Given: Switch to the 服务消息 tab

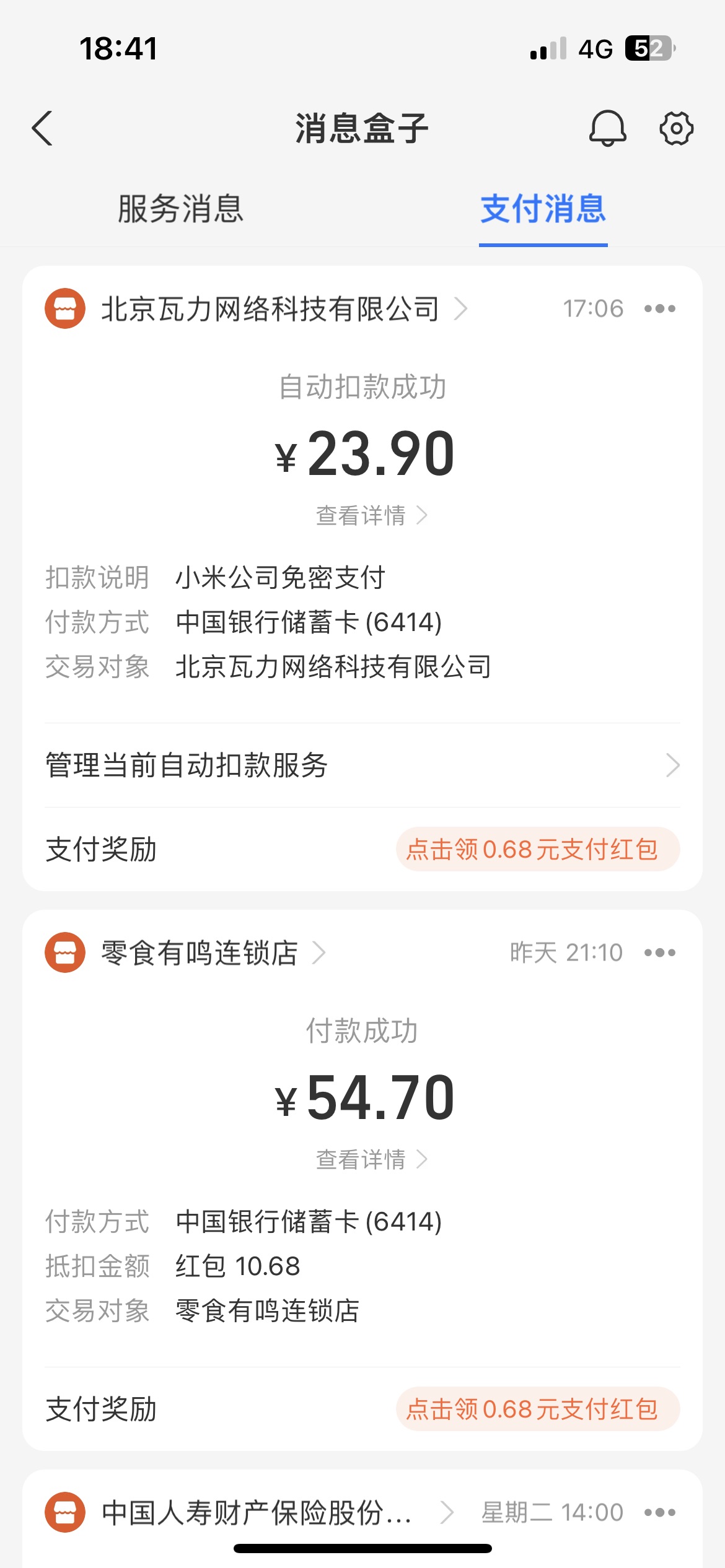Looking at the screenshot, I should click(x=180, y=209).
